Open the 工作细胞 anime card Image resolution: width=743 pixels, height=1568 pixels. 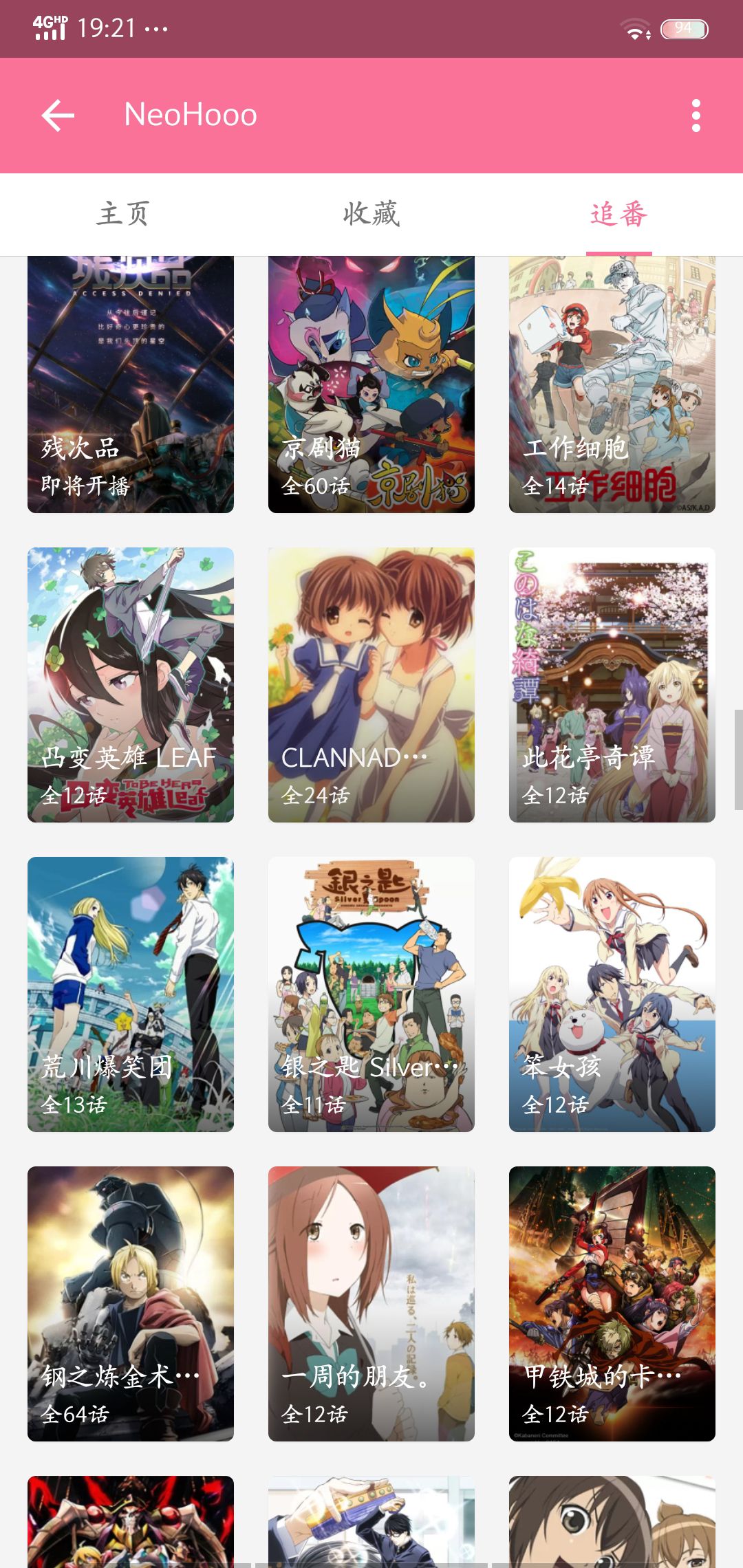612,385
